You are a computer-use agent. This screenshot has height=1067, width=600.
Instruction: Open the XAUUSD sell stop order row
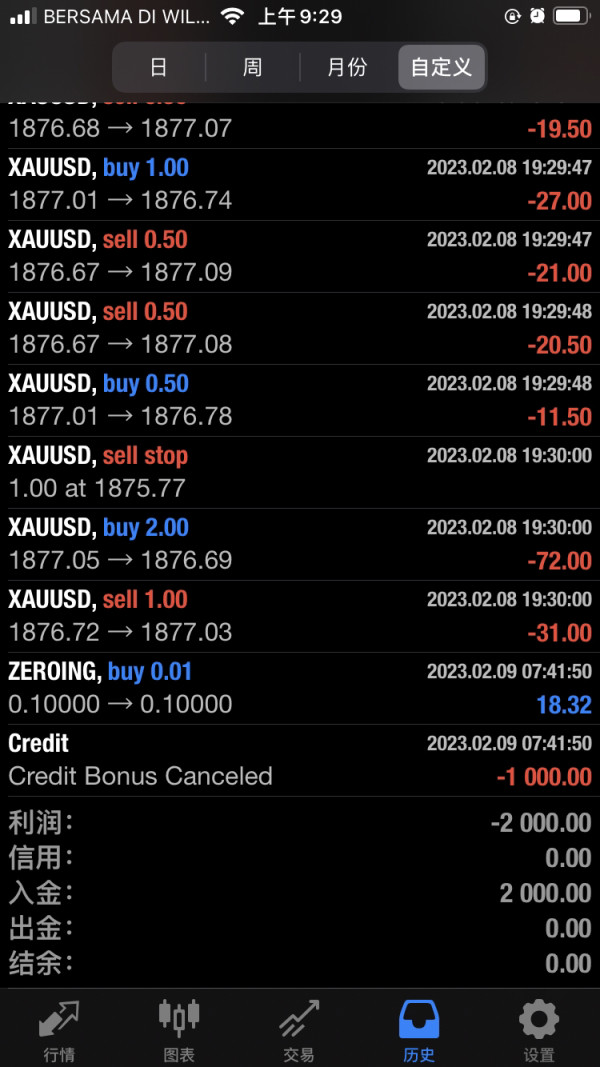pyautogui.click(x=300, y=472)
